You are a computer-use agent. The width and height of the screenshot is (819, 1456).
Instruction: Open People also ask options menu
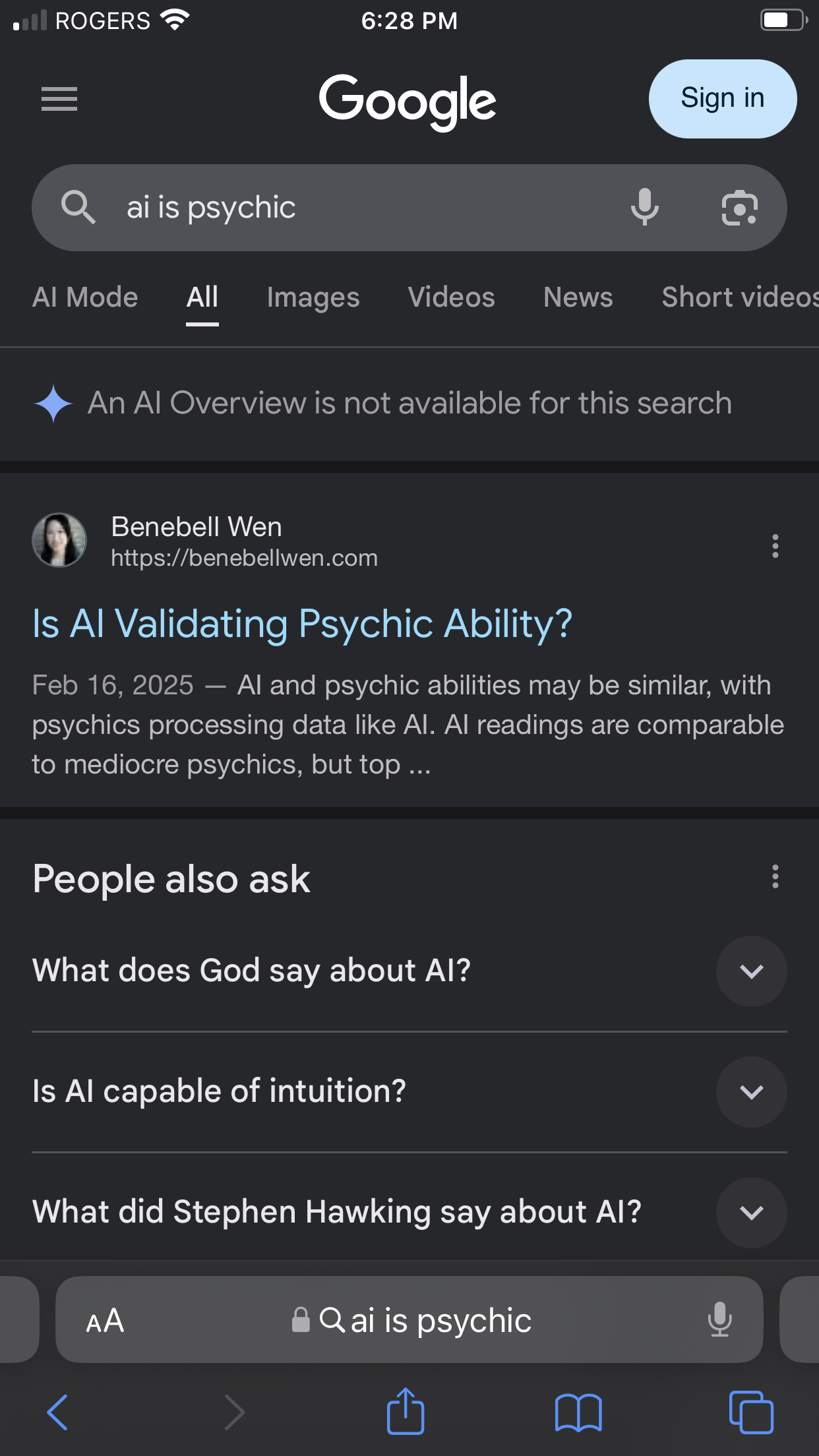775,877
